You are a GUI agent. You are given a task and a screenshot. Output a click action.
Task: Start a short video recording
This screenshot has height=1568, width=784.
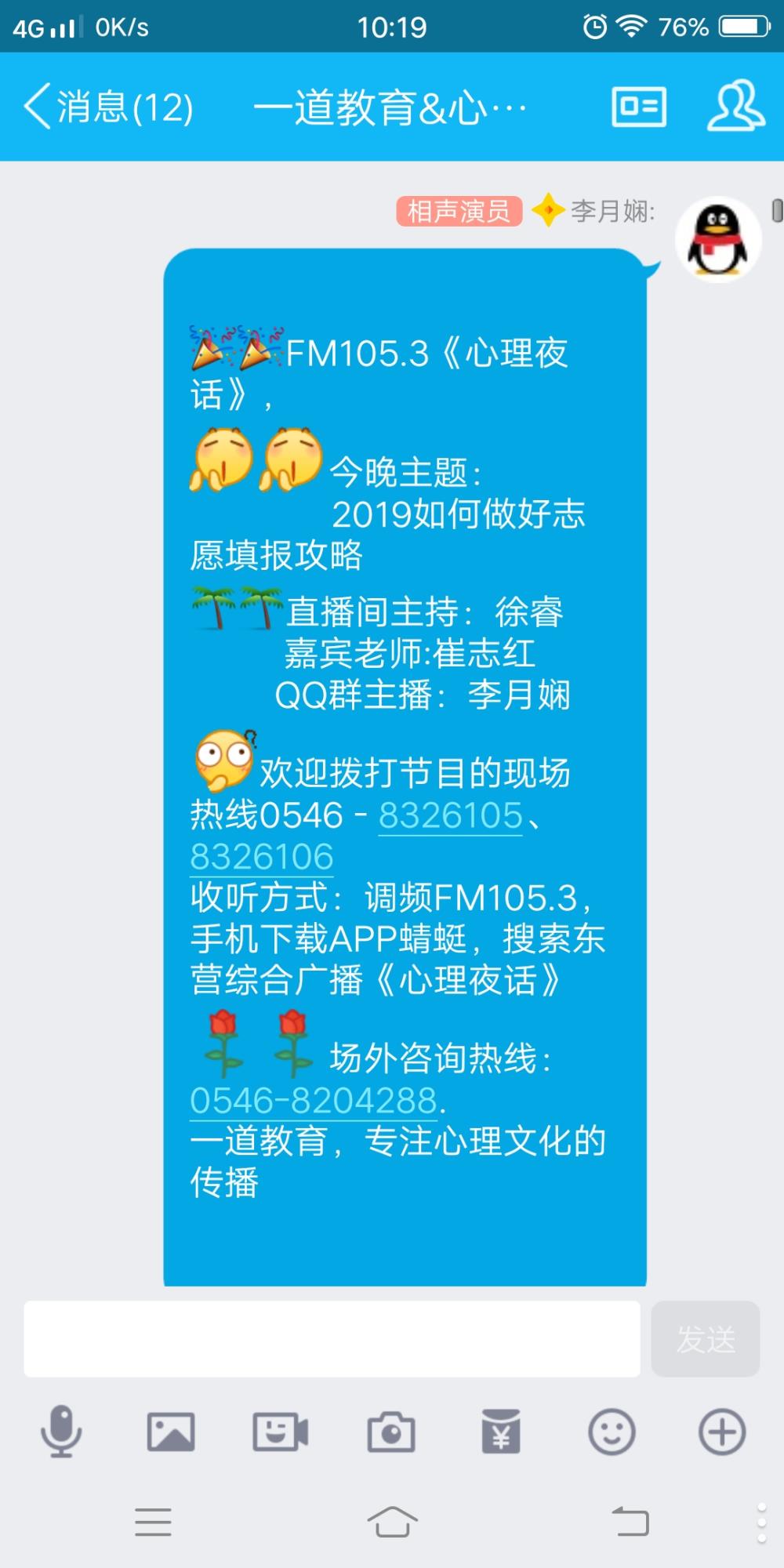(281, 1432)
